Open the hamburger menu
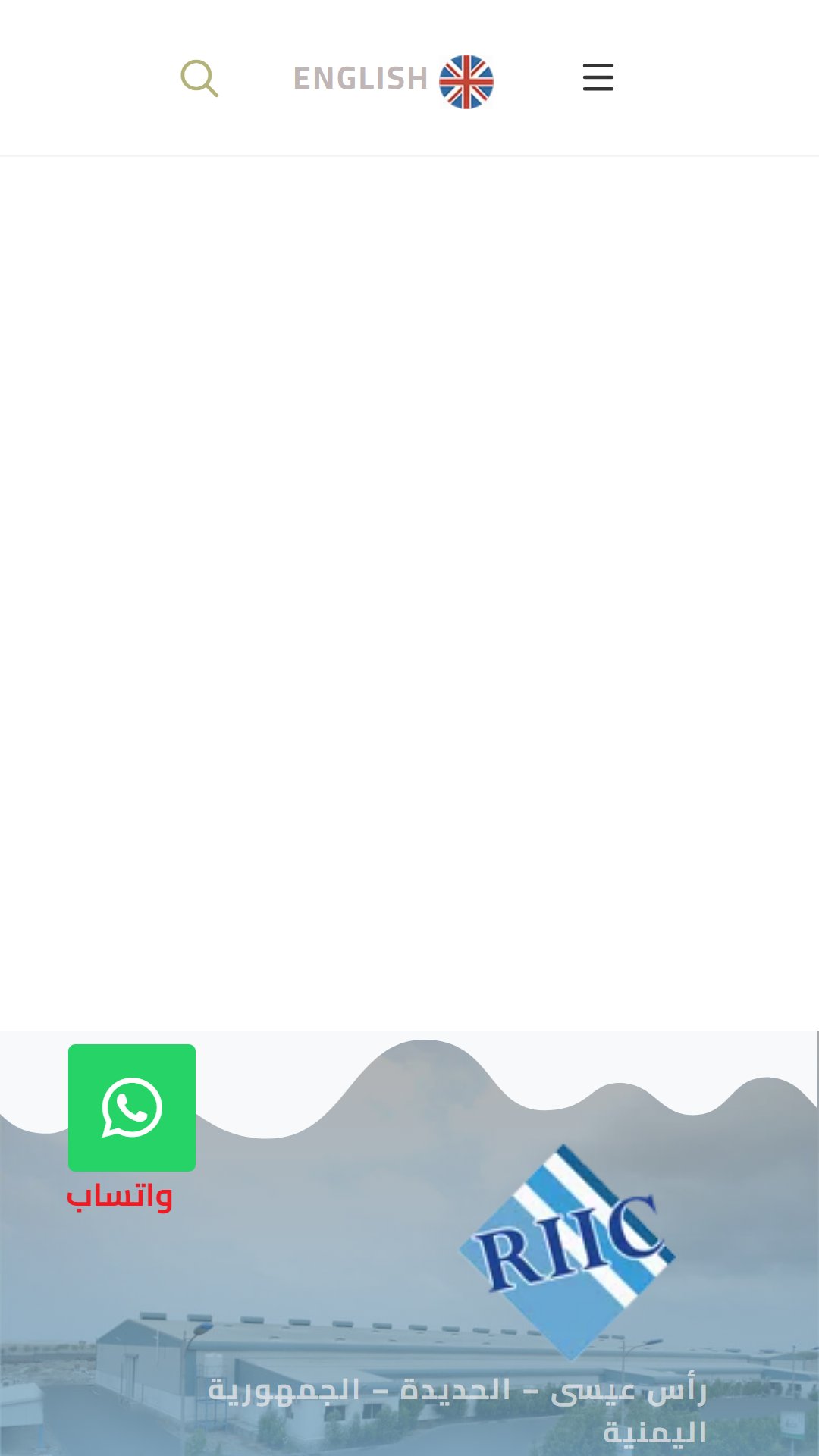The image size is (819, 1456). click(598, 77)
